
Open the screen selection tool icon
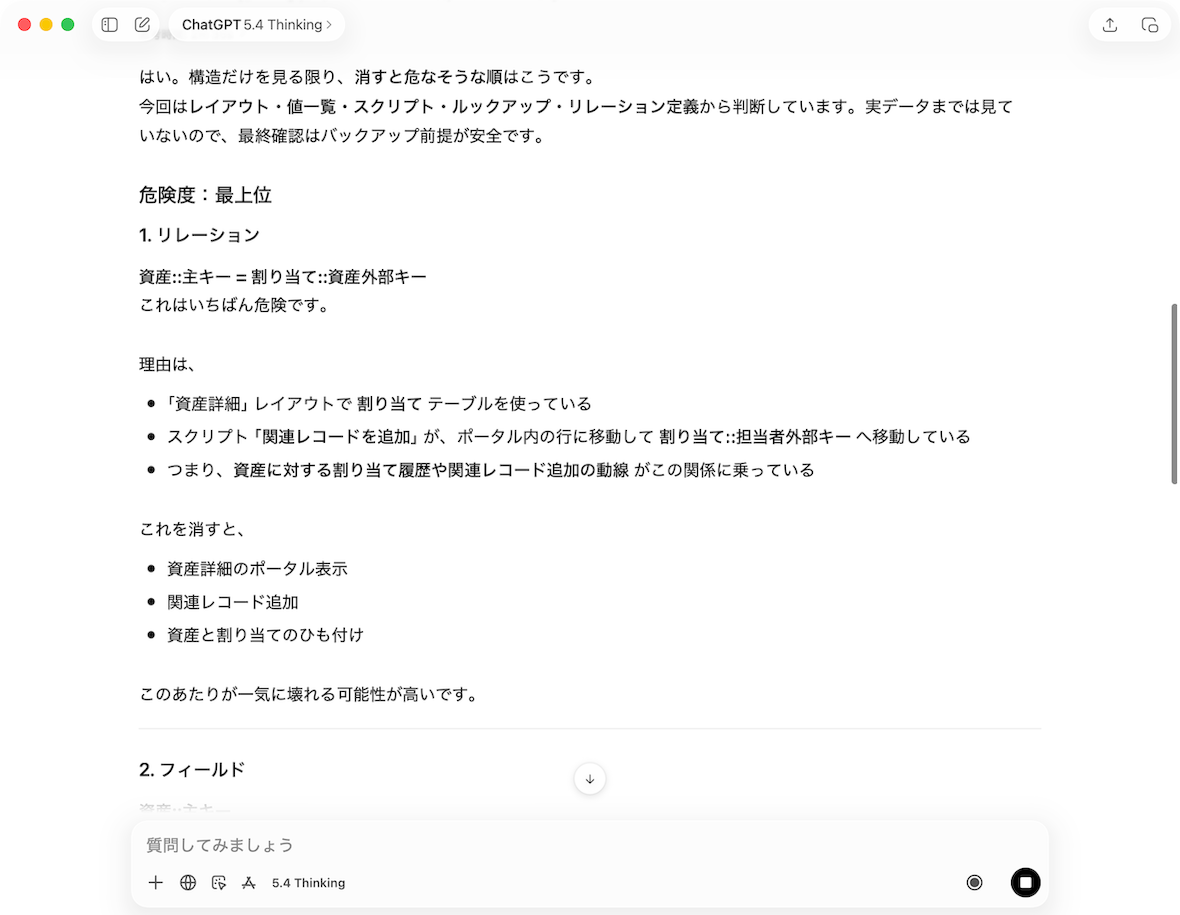219,882
